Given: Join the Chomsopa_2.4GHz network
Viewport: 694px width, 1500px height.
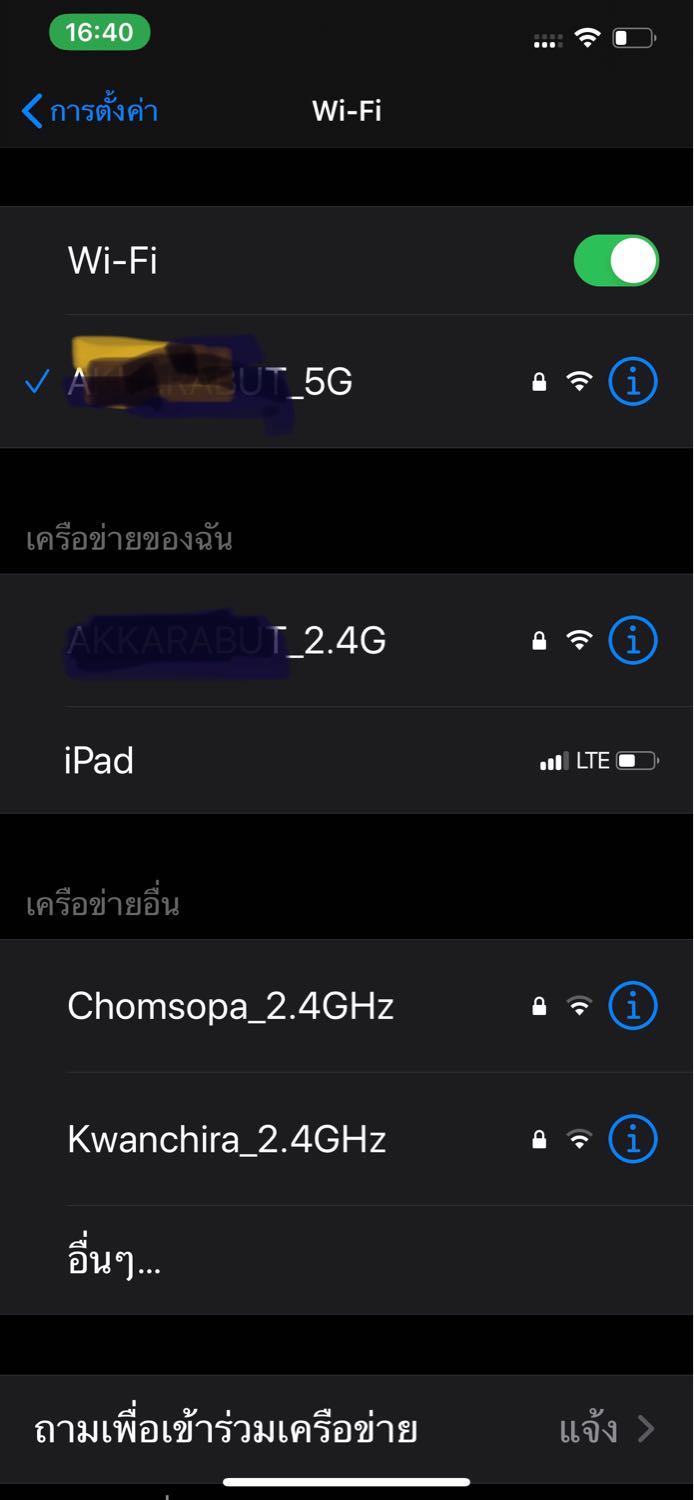Looking at the screenshot, I should [x=347, y=1006].
